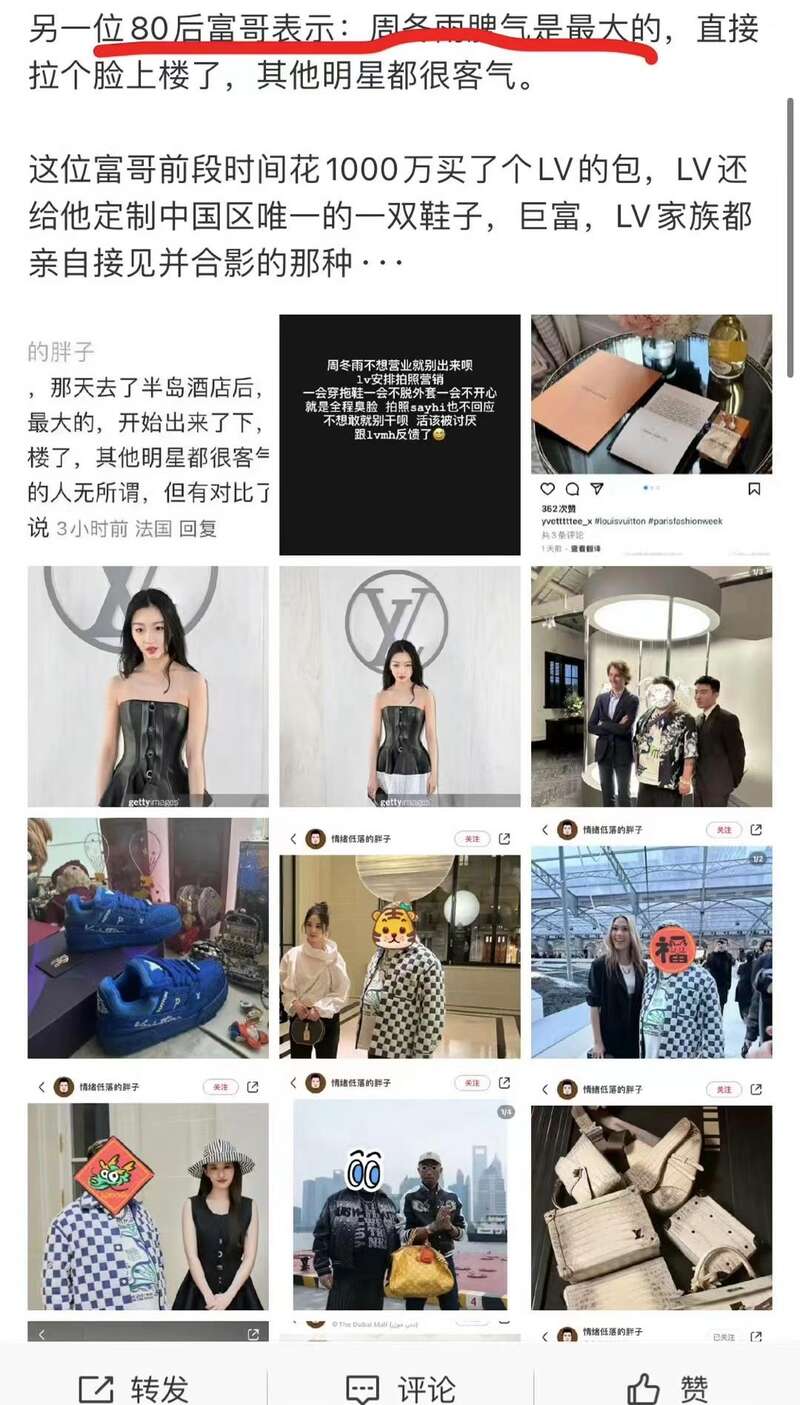The image size is (800, 1405).
Task: Open comments with 评论 button
Action: point(400,1386)
